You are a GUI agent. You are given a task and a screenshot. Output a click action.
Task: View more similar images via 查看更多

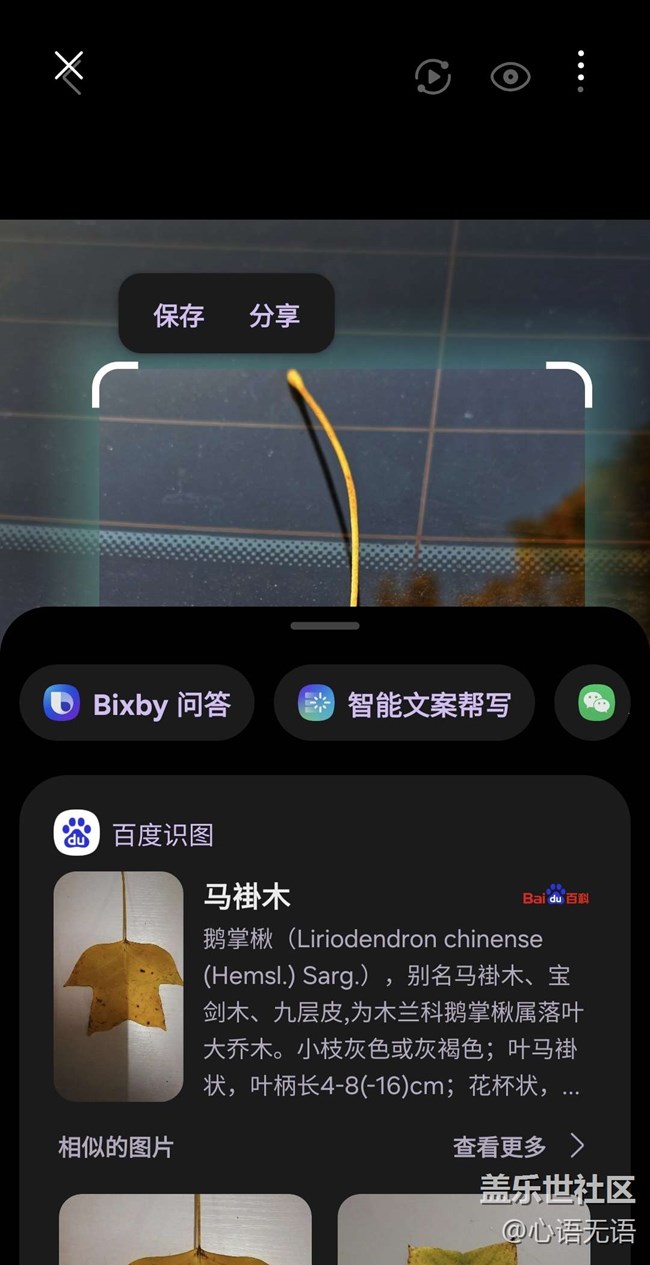click(517, 1146)
